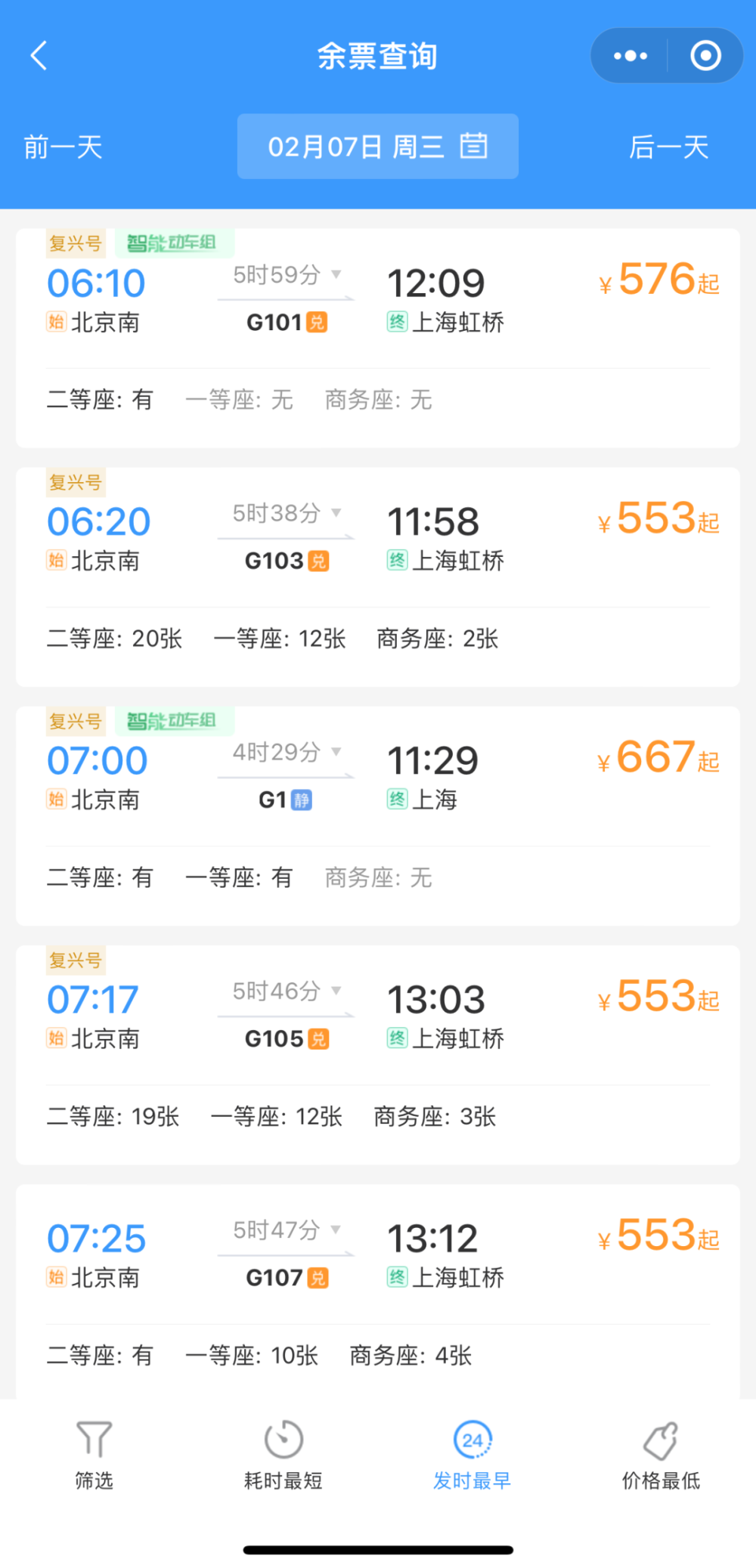Expand stop details for train G103
The width and height of the screenshot is (756, 1568).
[x=339, y=512]
